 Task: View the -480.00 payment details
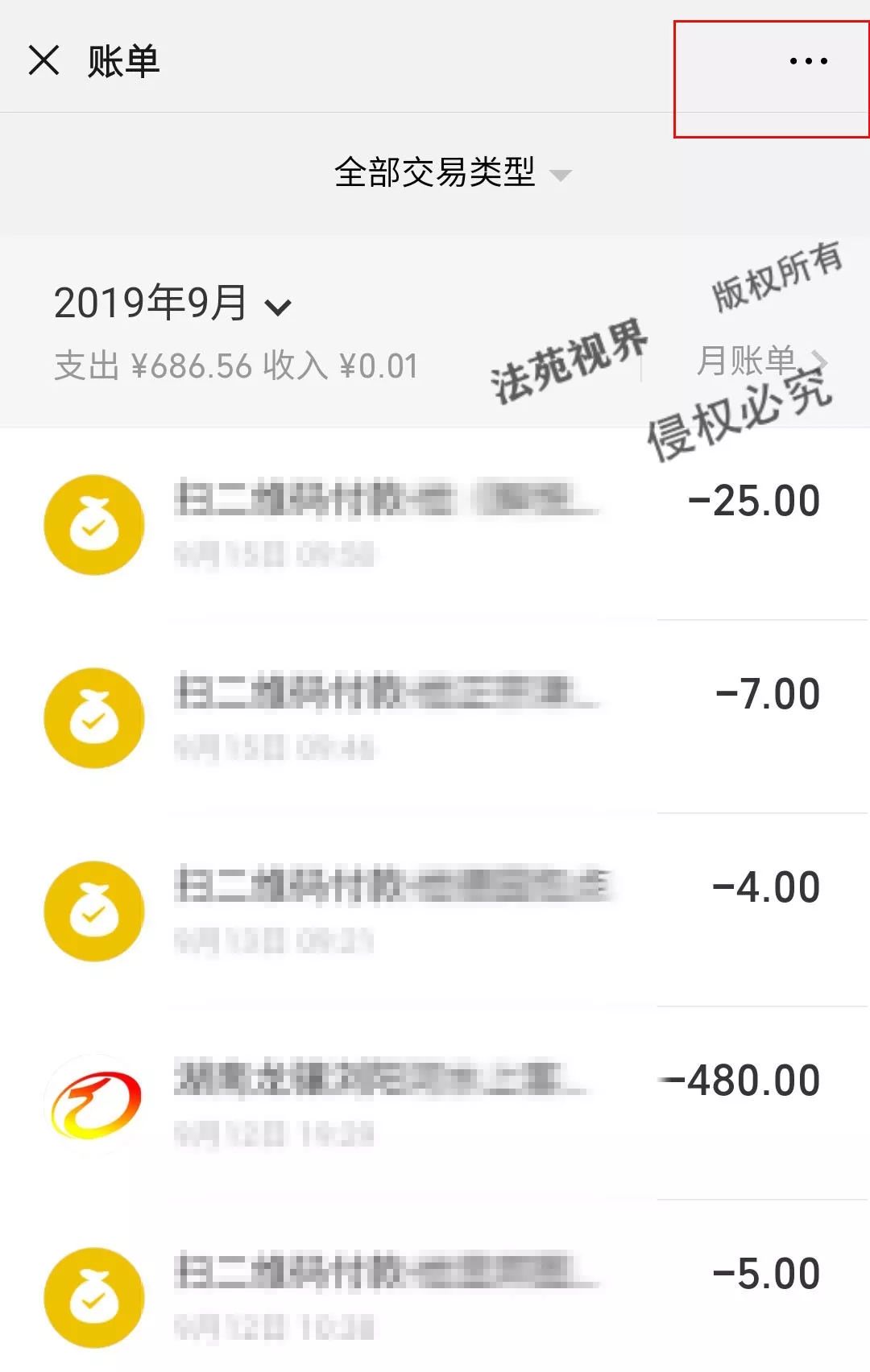435,1103
